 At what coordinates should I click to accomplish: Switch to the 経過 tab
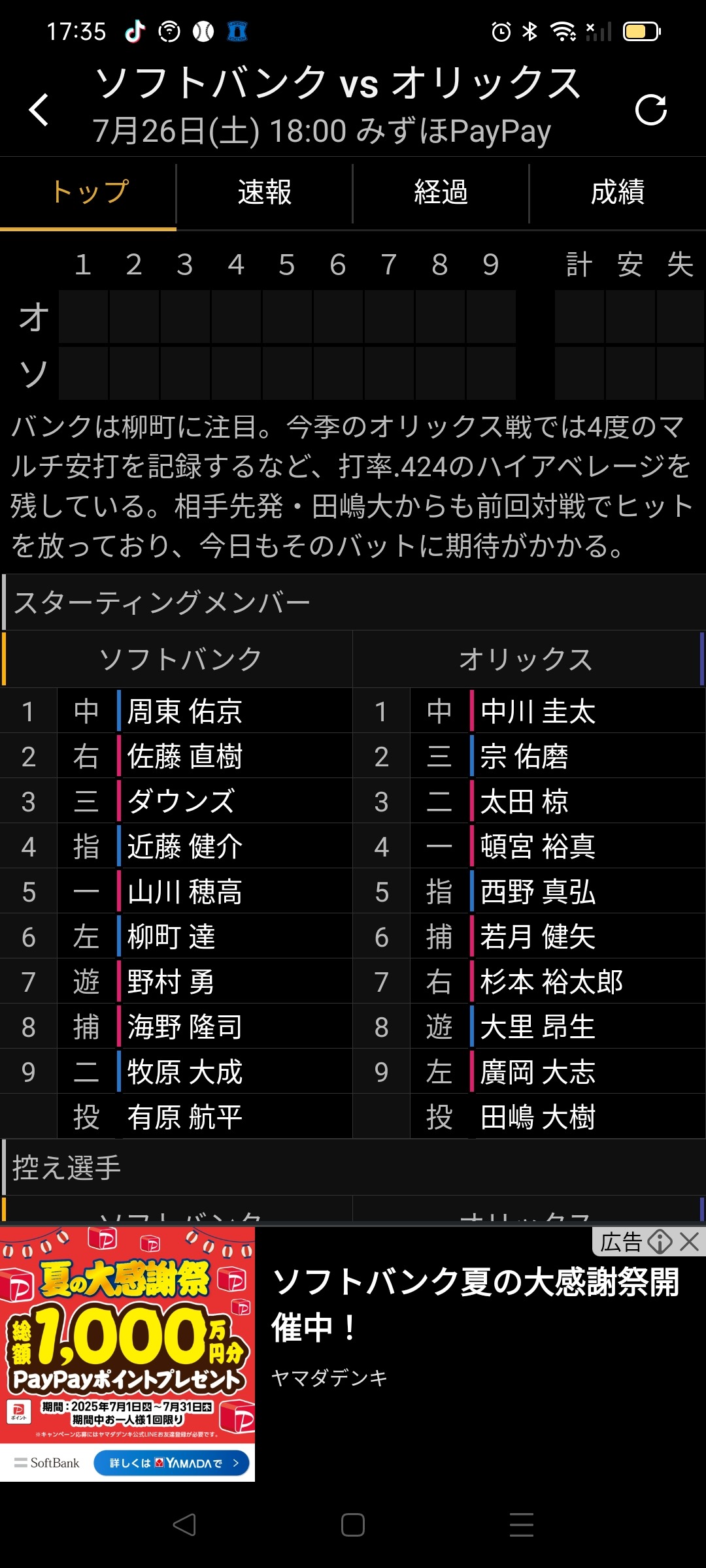441,193
